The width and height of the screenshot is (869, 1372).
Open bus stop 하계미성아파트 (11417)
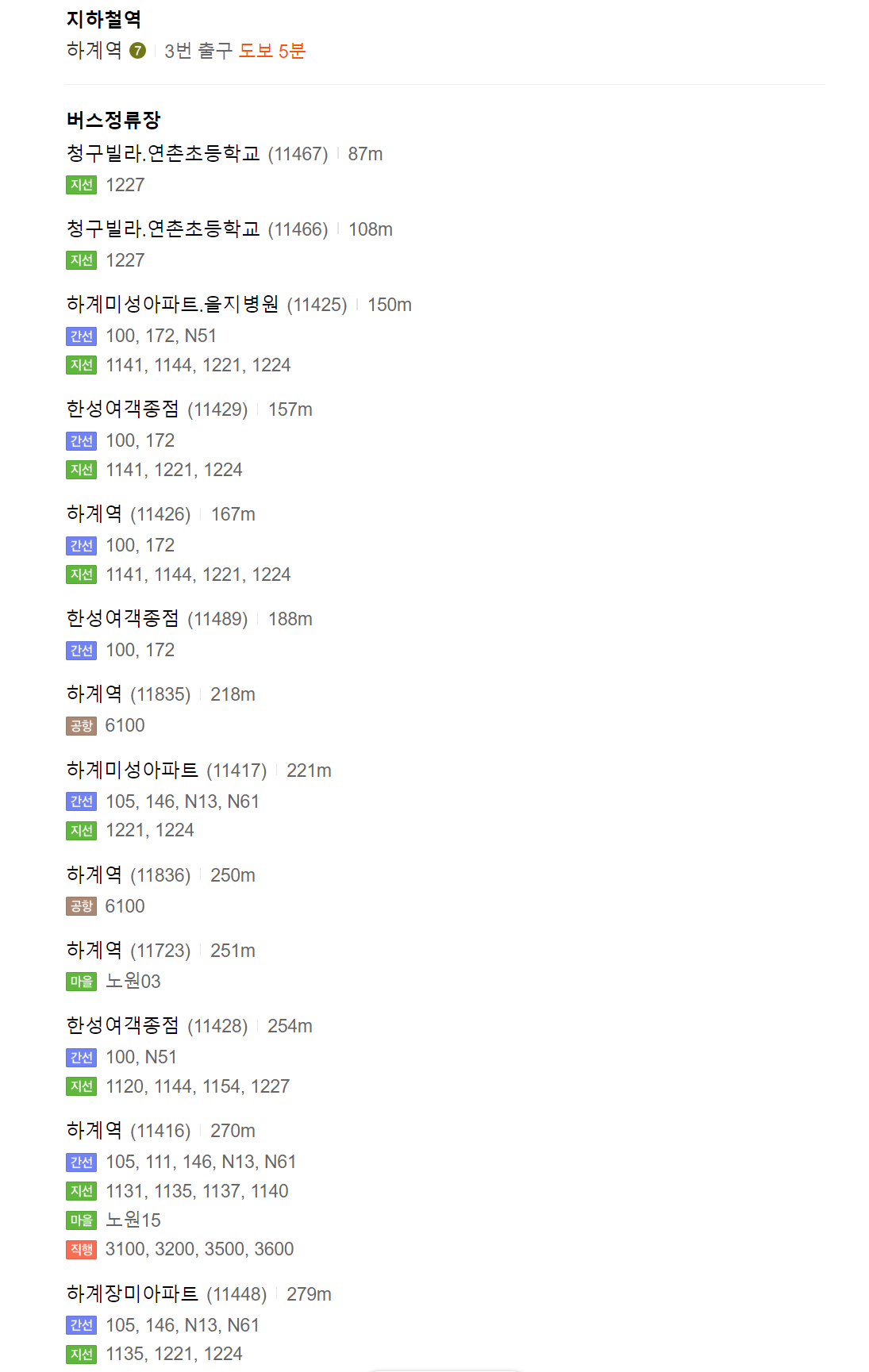click(x=133, y=770)
